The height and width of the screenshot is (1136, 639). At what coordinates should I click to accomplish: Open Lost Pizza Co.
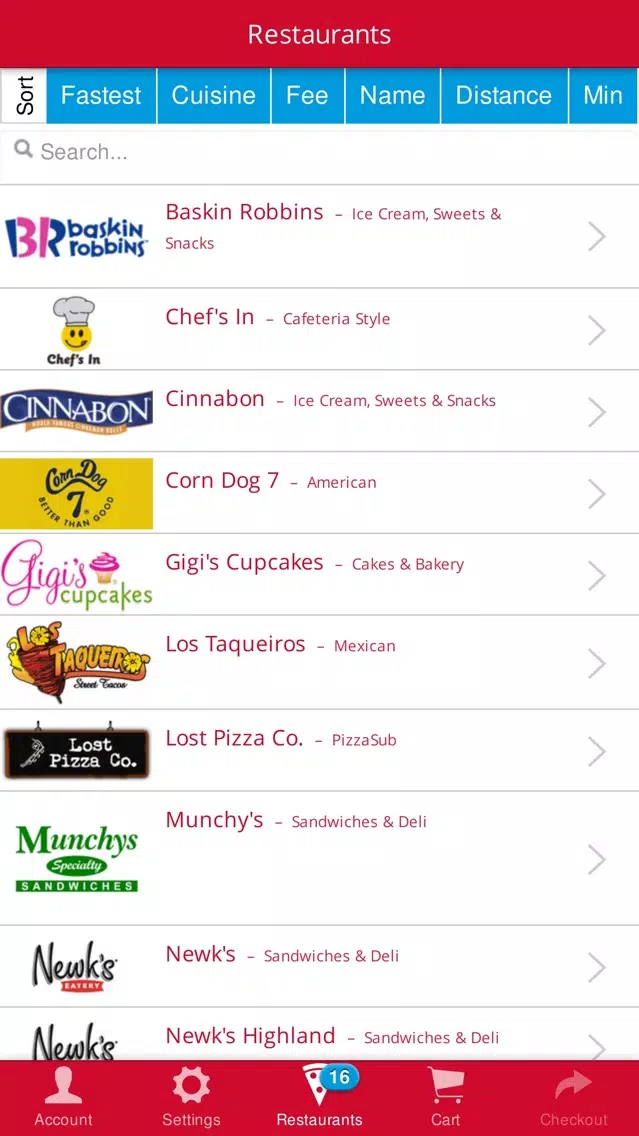[x=320, y=751]
